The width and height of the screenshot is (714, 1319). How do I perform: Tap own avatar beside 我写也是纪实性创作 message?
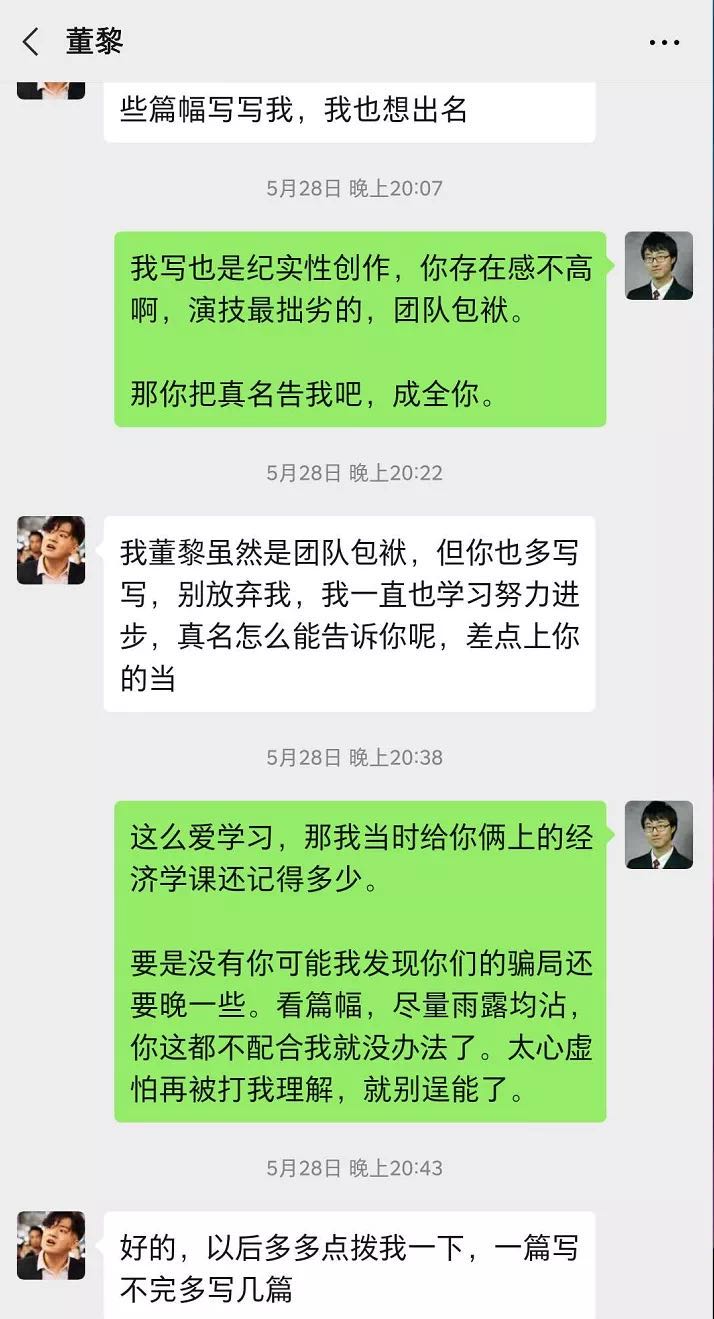(x=659, y=266)
